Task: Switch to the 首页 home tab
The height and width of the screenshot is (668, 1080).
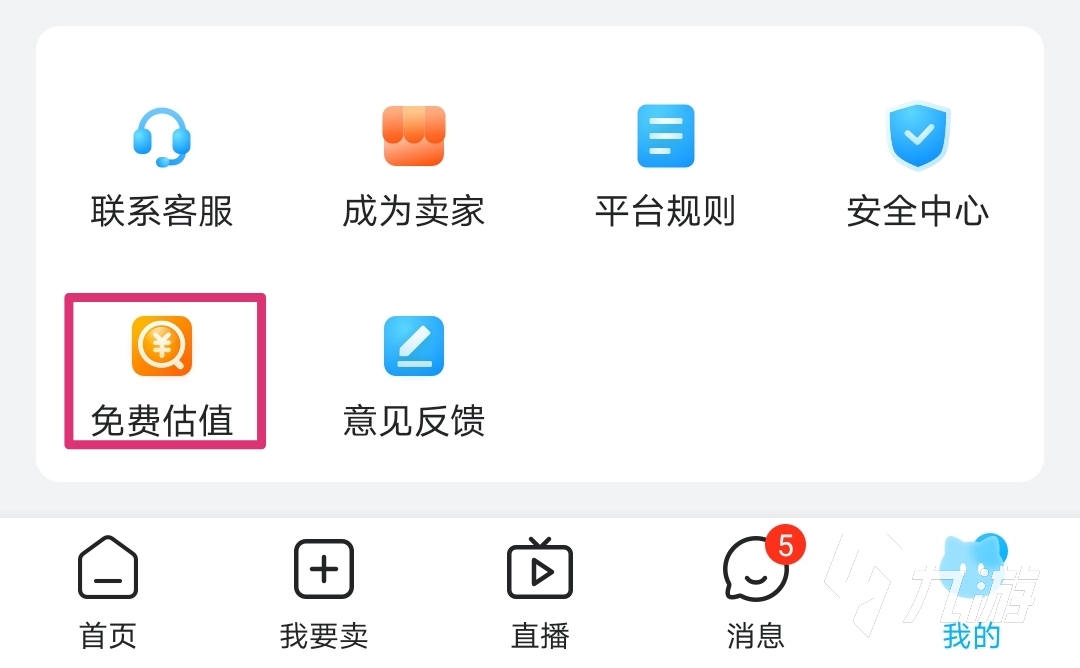Action: pos(108,592)
